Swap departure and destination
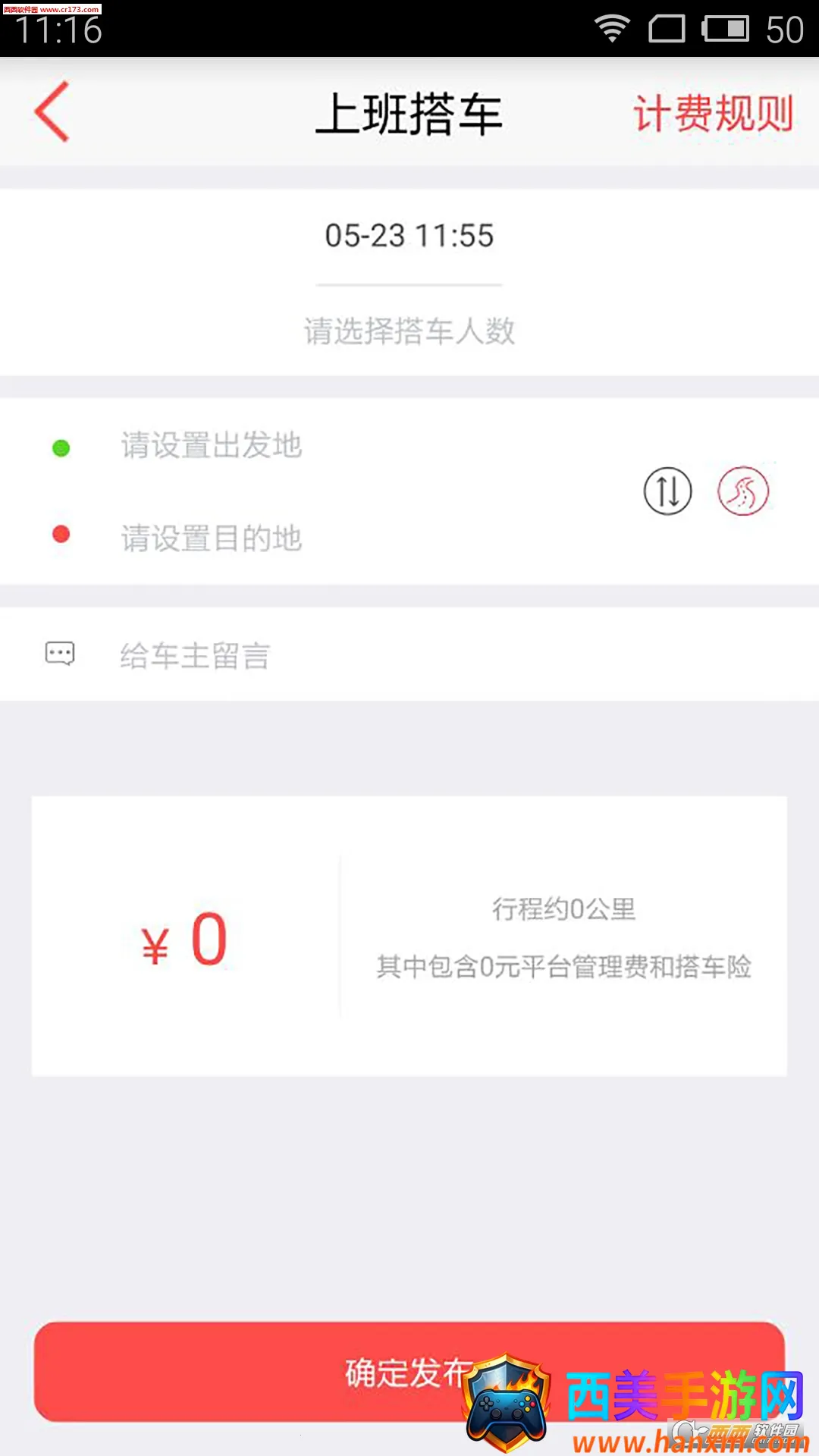819x1456 pixels. [x=667, y=491]
